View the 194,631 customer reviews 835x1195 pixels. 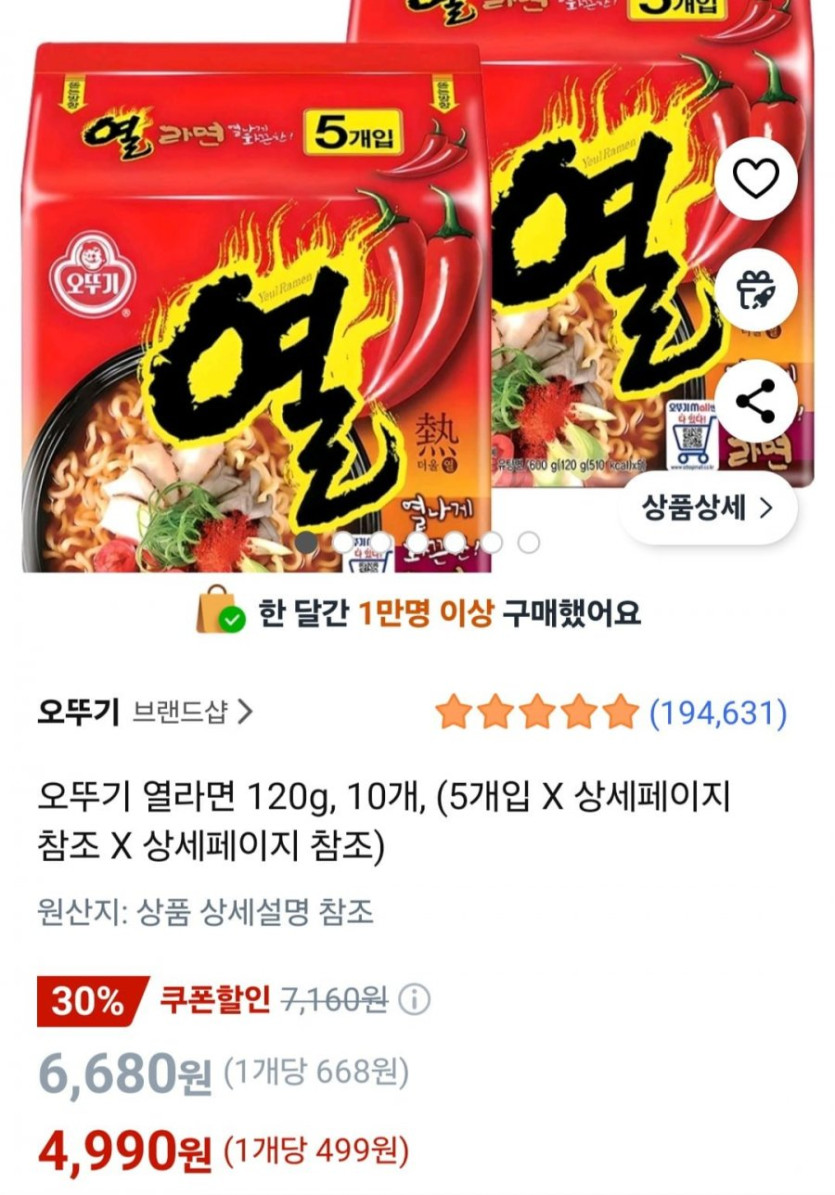[x=718, y=713]
